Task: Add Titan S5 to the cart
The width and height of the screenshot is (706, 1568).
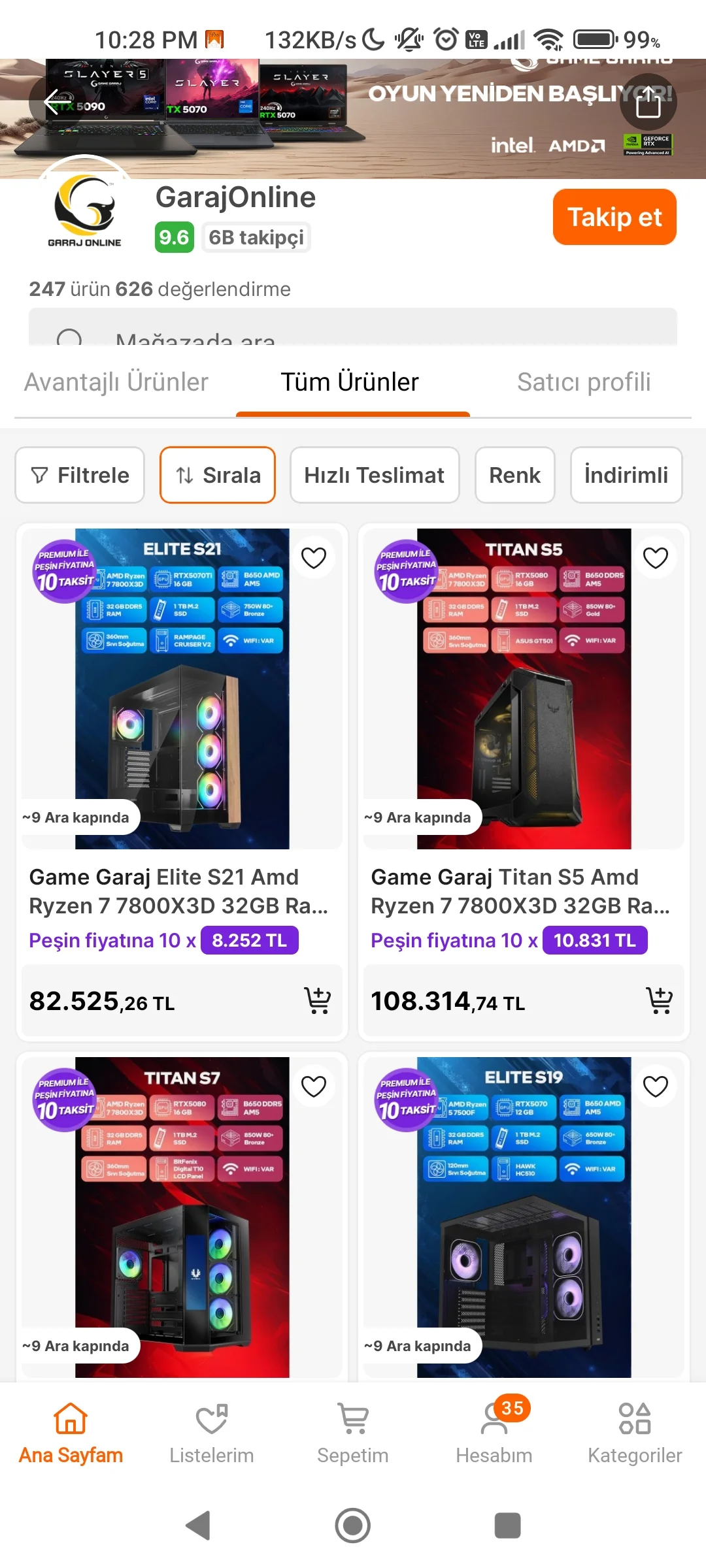Action: tap(659, 1000)
